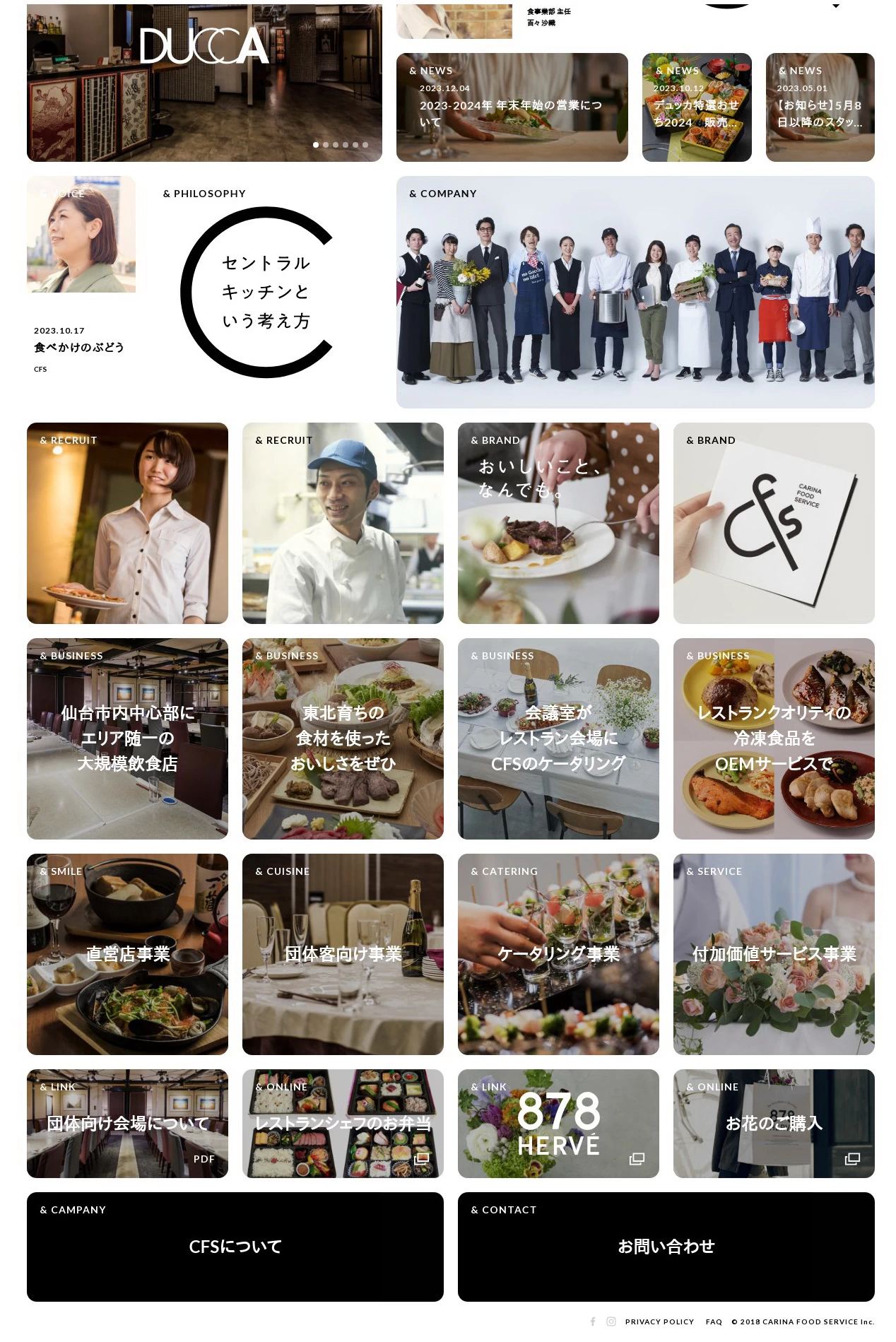Open the レストランシェフのお弁当 online shop
The image size is (896, 1342).
coord(343,1123)
